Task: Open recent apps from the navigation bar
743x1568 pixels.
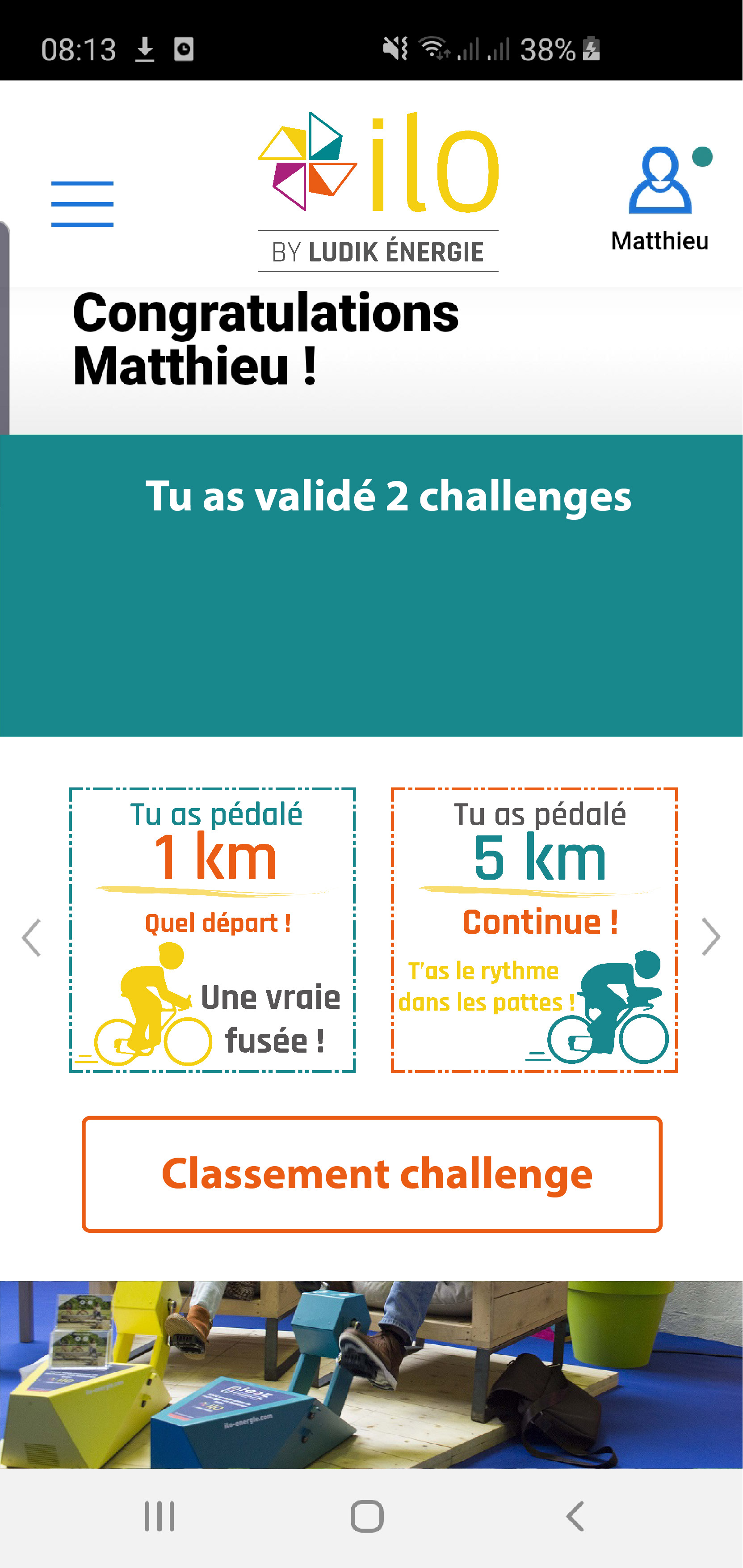Action: pyautogui.click(x=160, y=1516)
